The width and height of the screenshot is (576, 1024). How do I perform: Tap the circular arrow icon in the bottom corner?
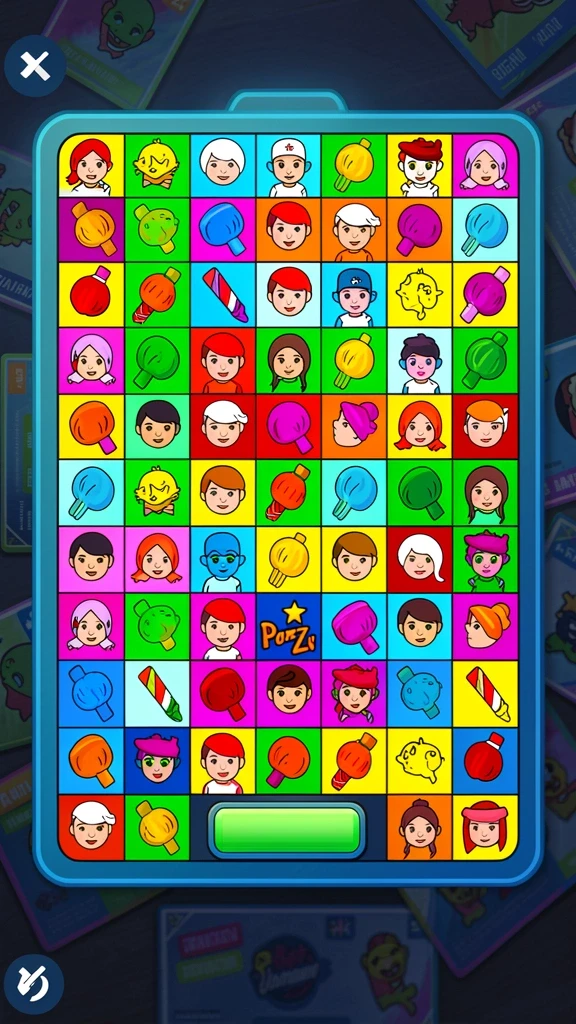point(33,984)
